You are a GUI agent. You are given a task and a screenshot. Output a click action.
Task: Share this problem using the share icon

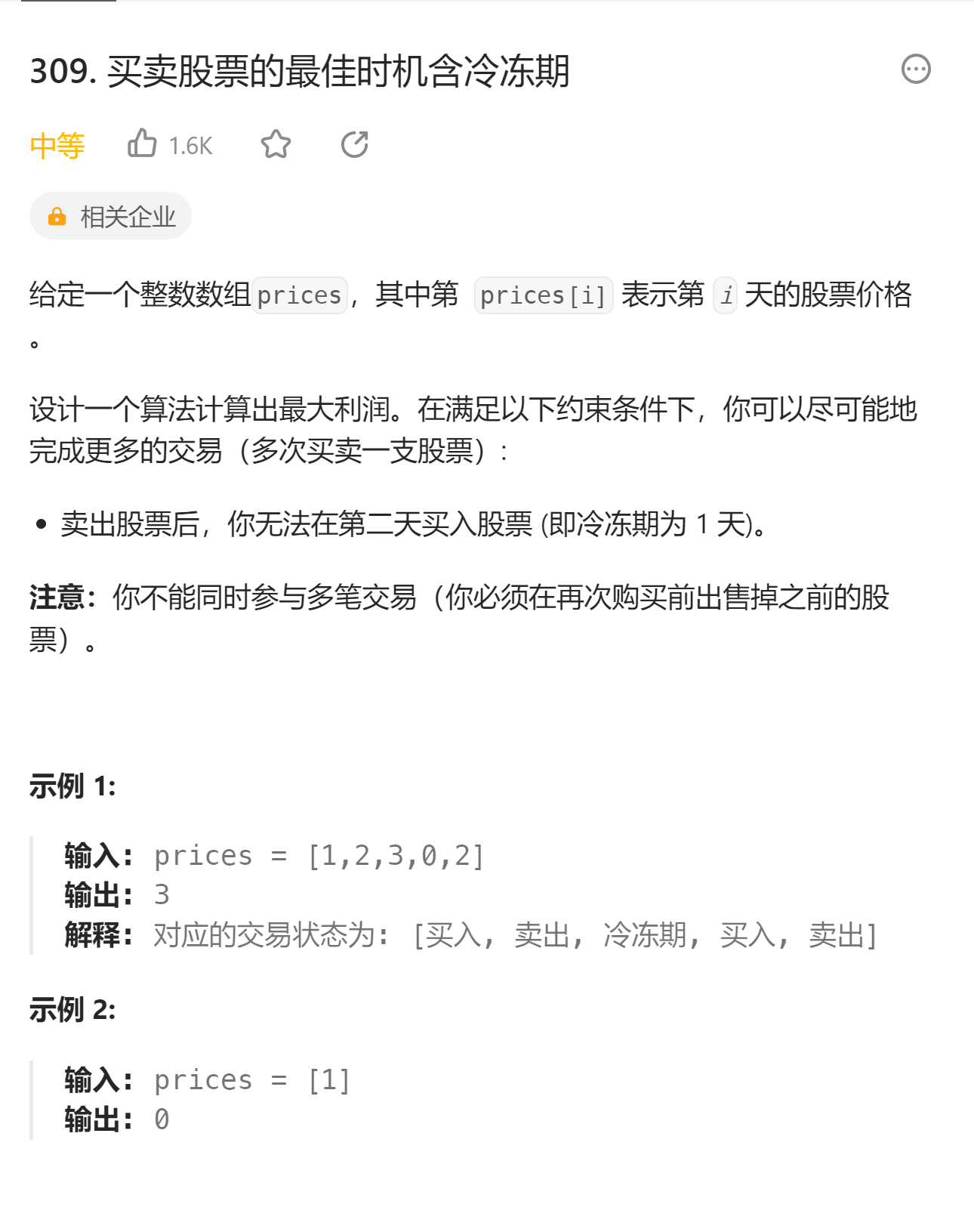click(354, 144)
